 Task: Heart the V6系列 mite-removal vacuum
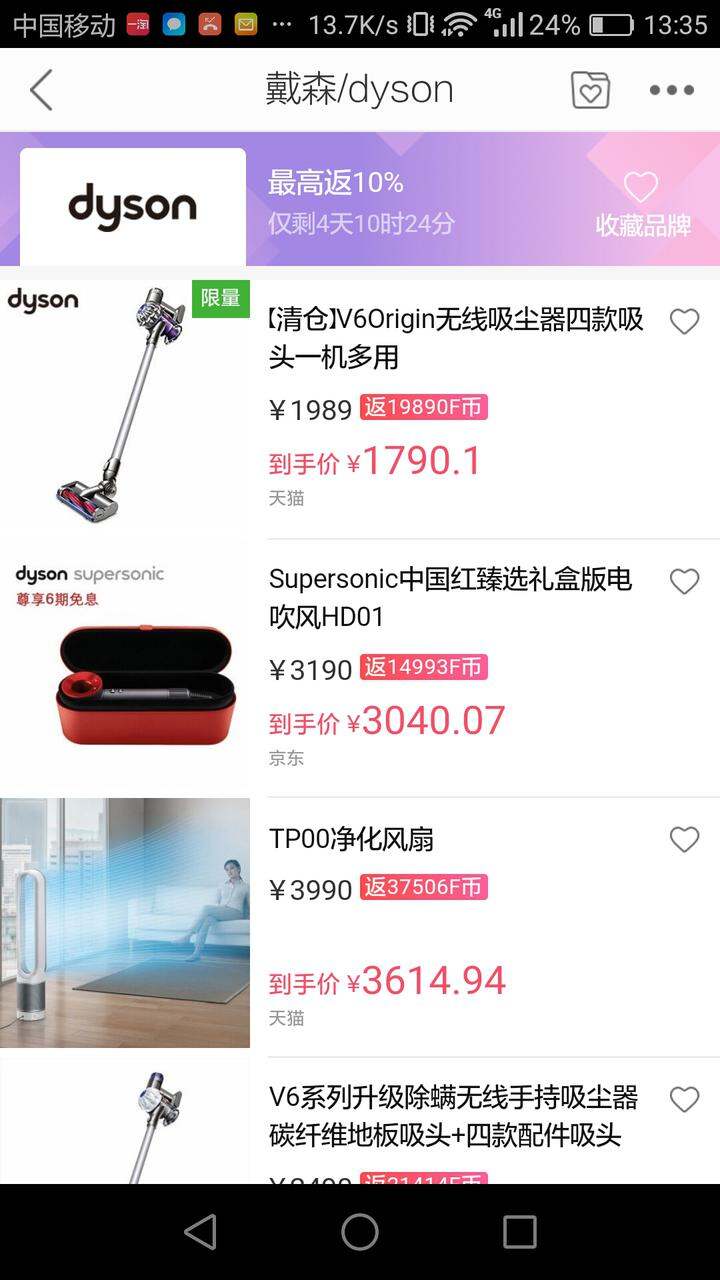click(684, 1100)
